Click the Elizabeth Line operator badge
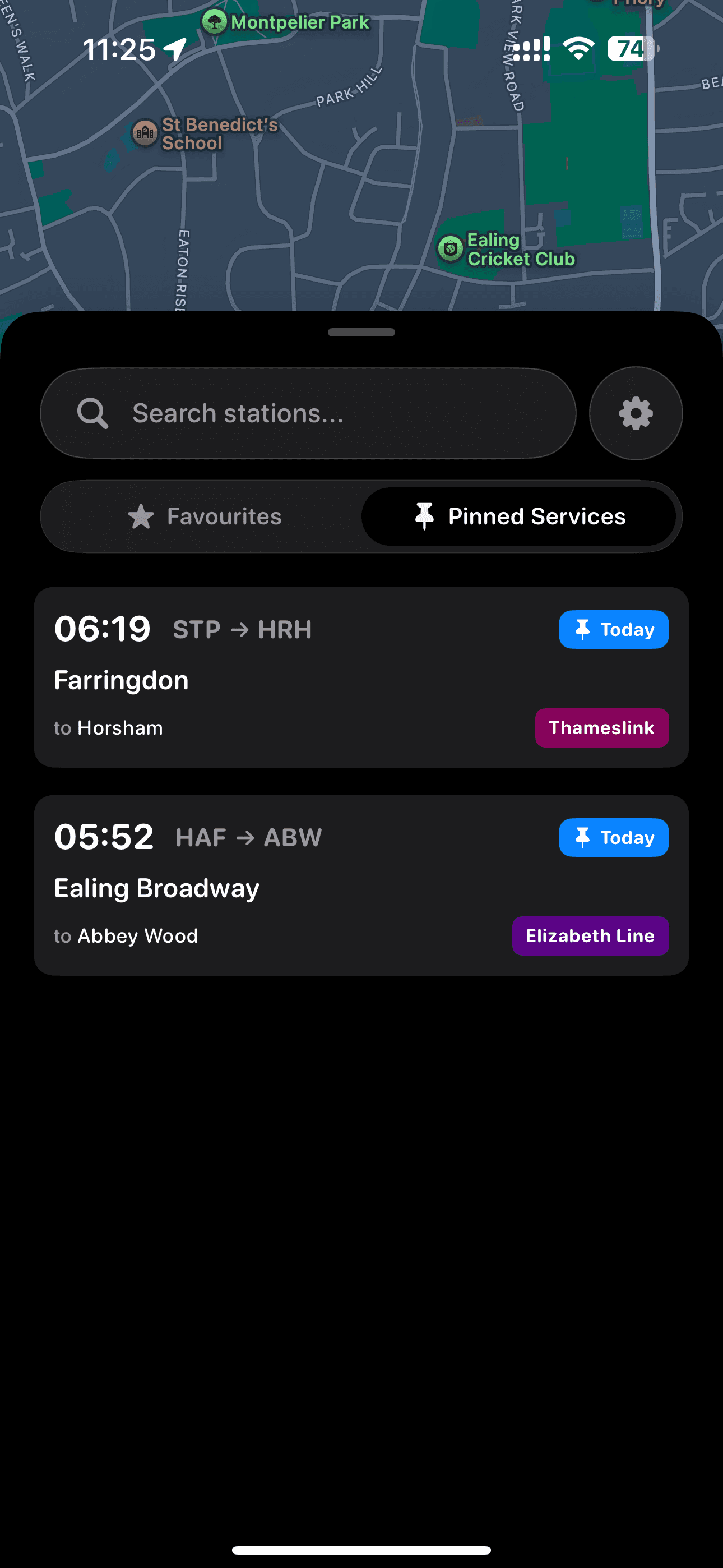The height and width of the screenshot is (1568, 723). pyautogui.click(x=590, y=935)
